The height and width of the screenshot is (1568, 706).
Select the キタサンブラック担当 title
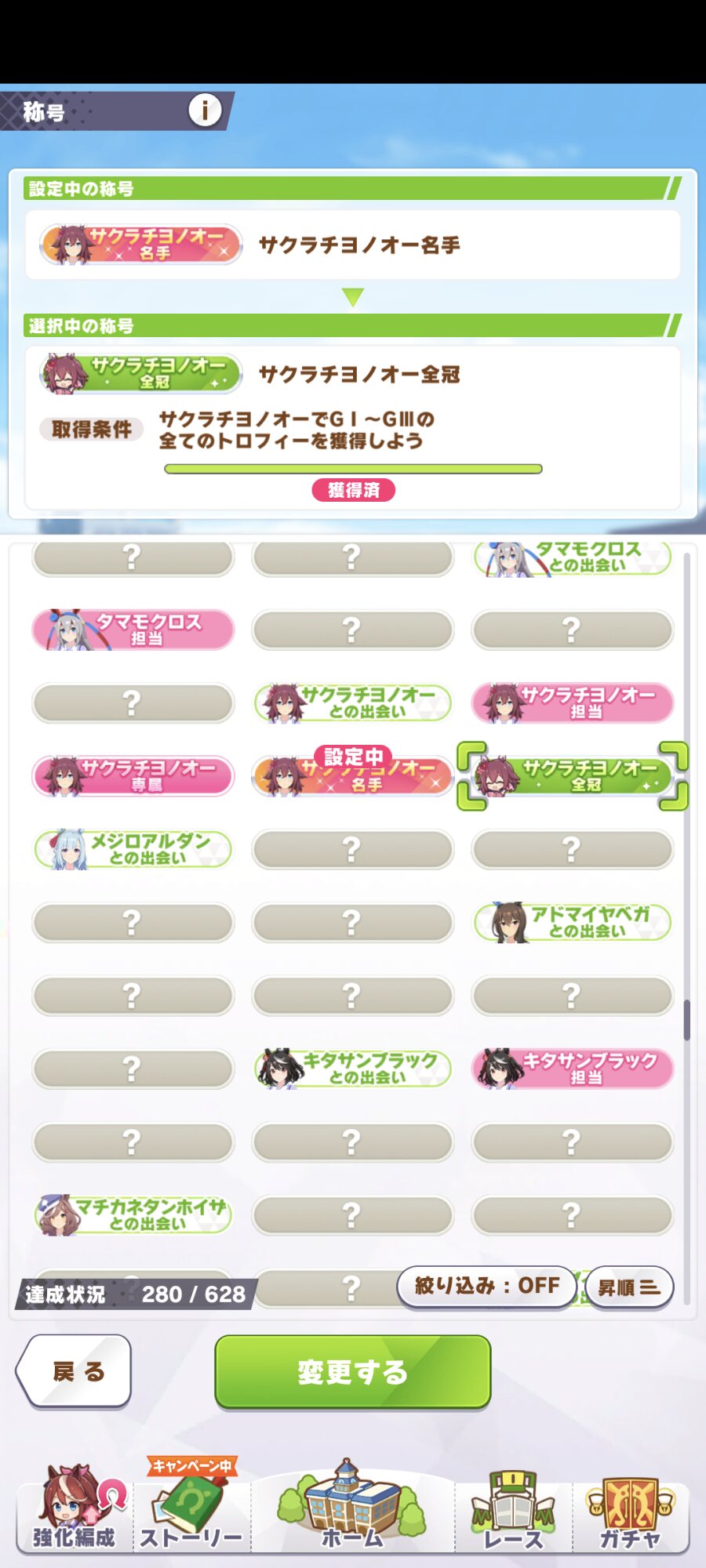point(573,1069)
